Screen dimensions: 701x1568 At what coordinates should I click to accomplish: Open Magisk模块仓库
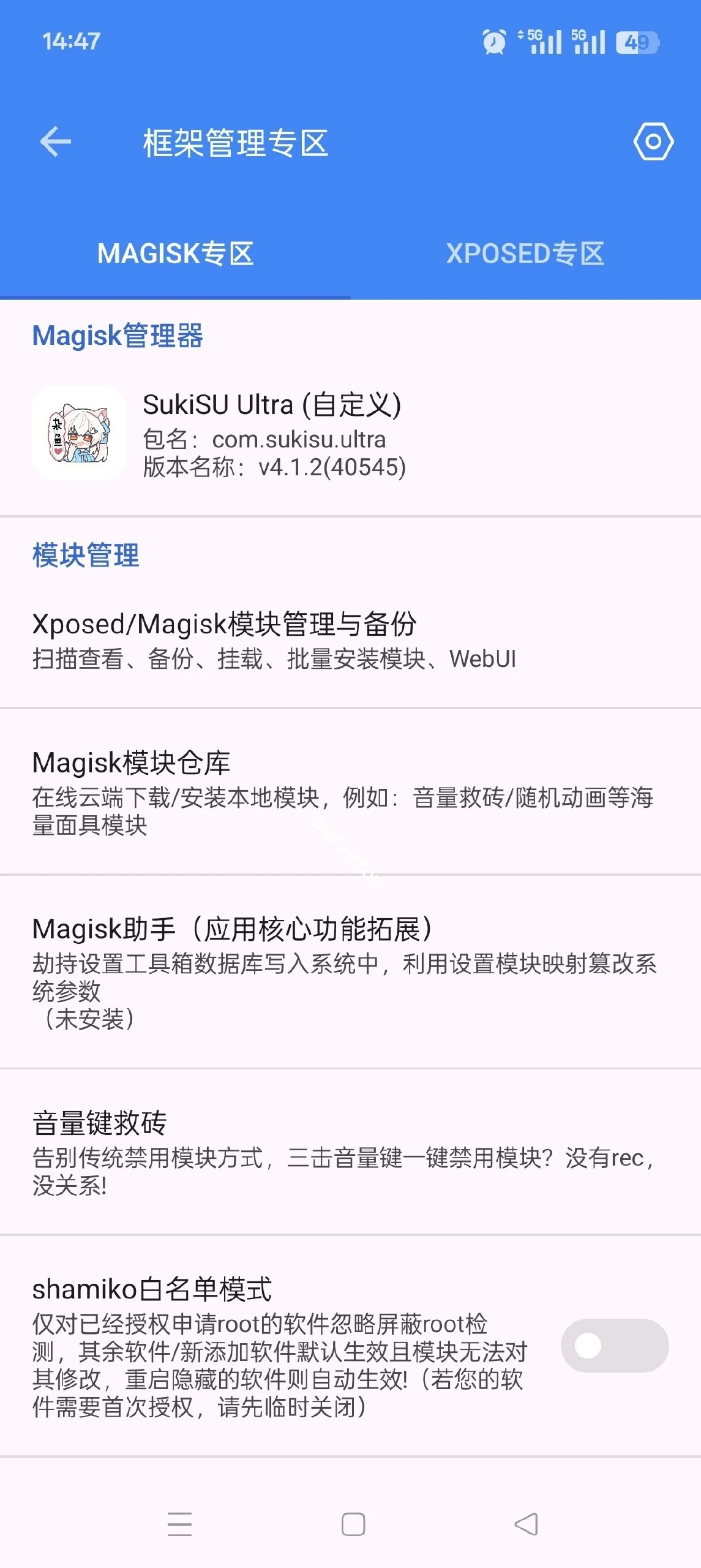pos(350,791)
